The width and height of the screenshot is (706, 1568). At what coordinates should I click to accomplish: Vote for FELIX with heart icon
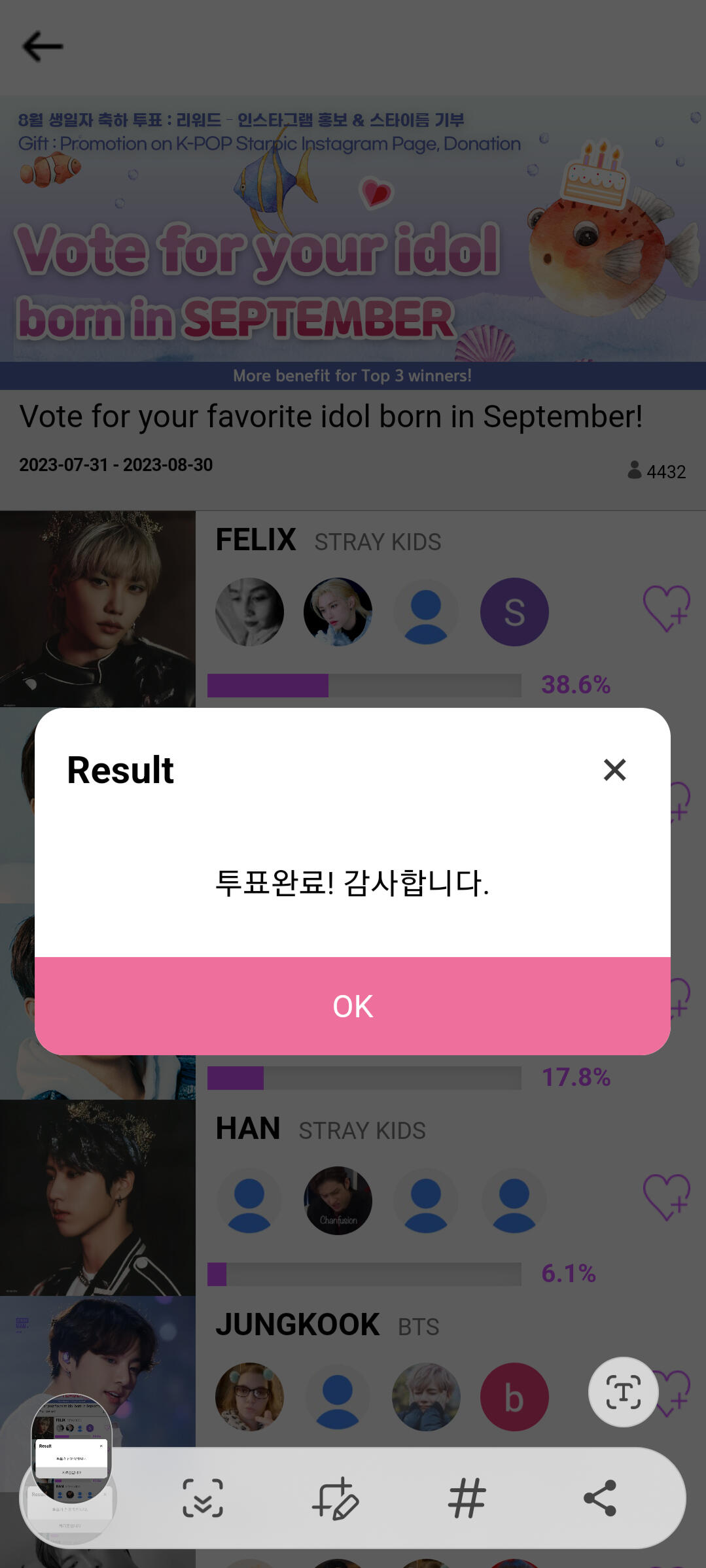coord(666,608)
